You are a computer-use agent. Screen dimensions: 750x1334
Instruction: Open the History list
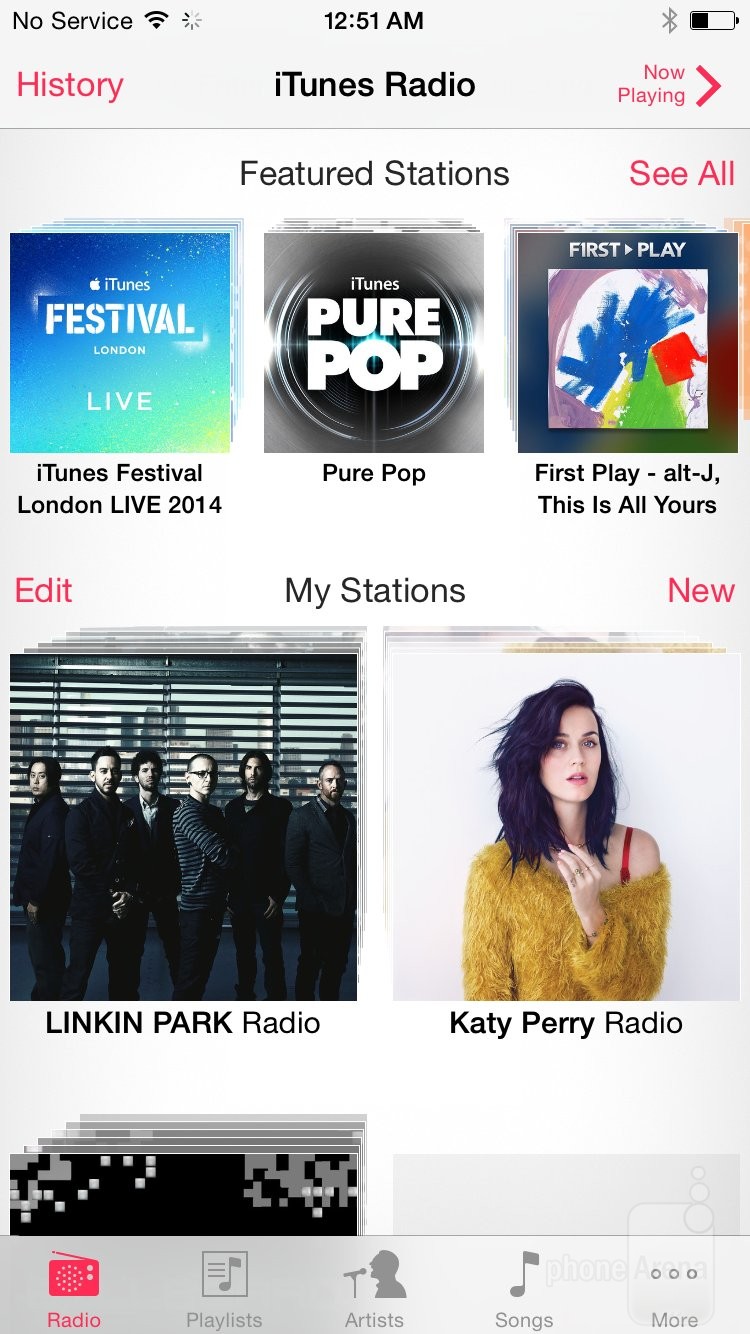(70, 85)
